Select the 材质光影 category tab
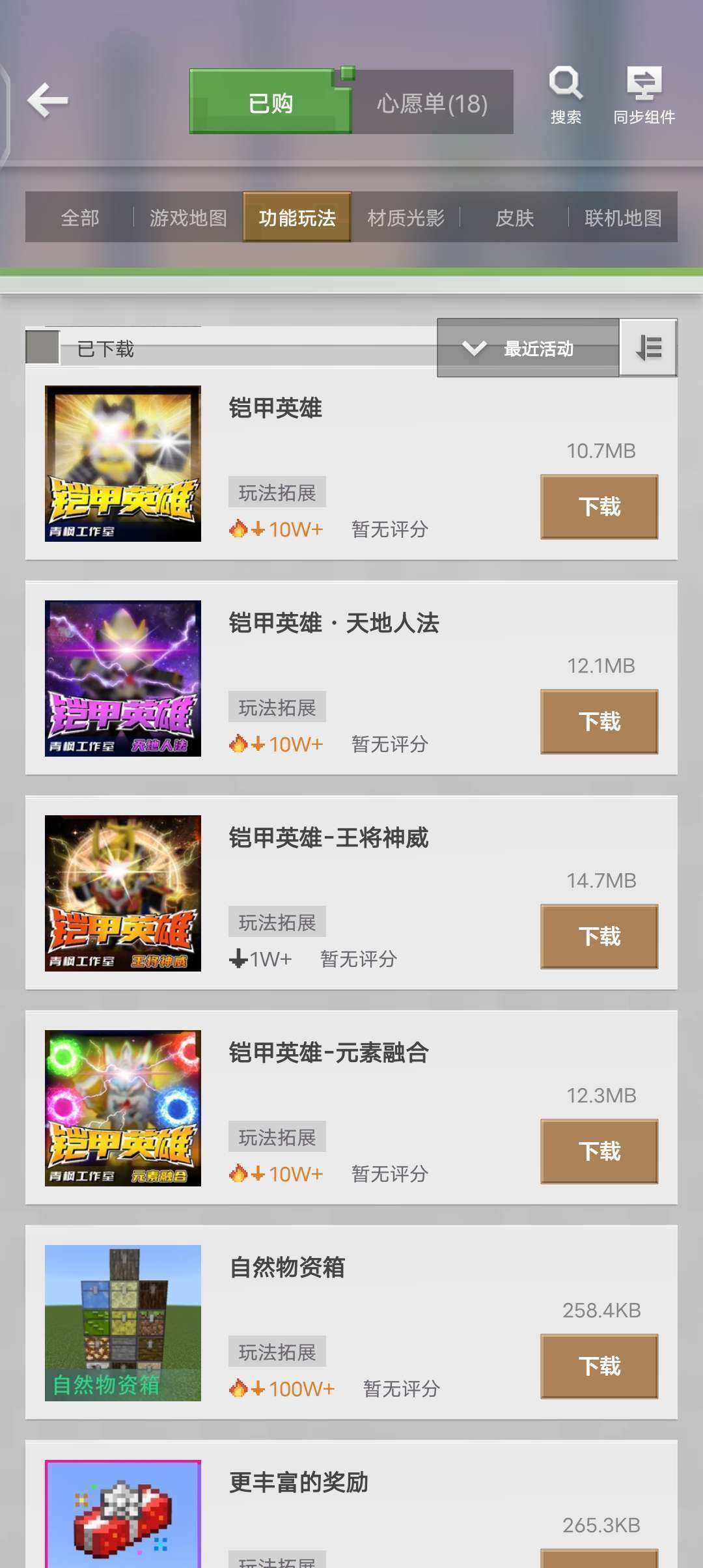 point(407,218)
